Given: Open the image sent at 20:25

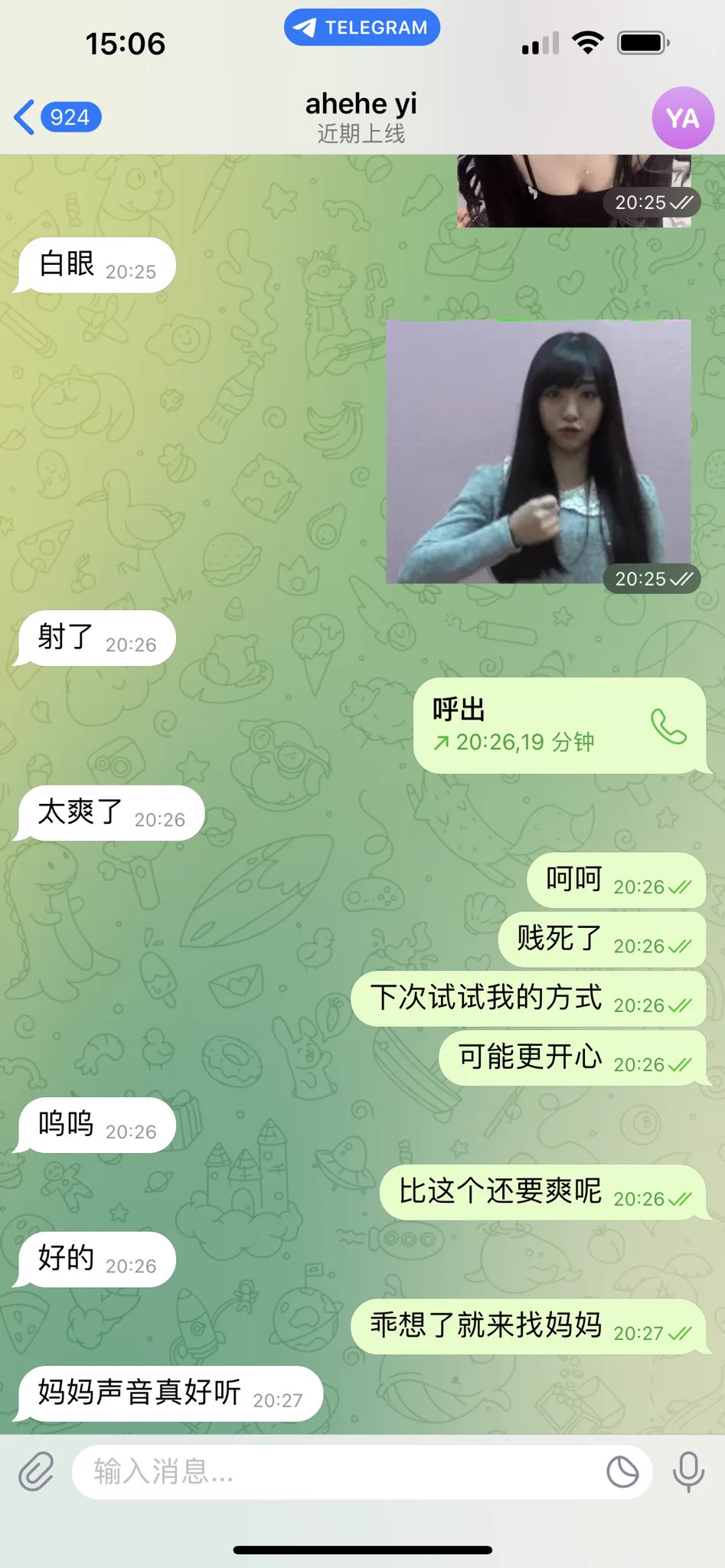Looking at the screenshot, I should point(538,452).
